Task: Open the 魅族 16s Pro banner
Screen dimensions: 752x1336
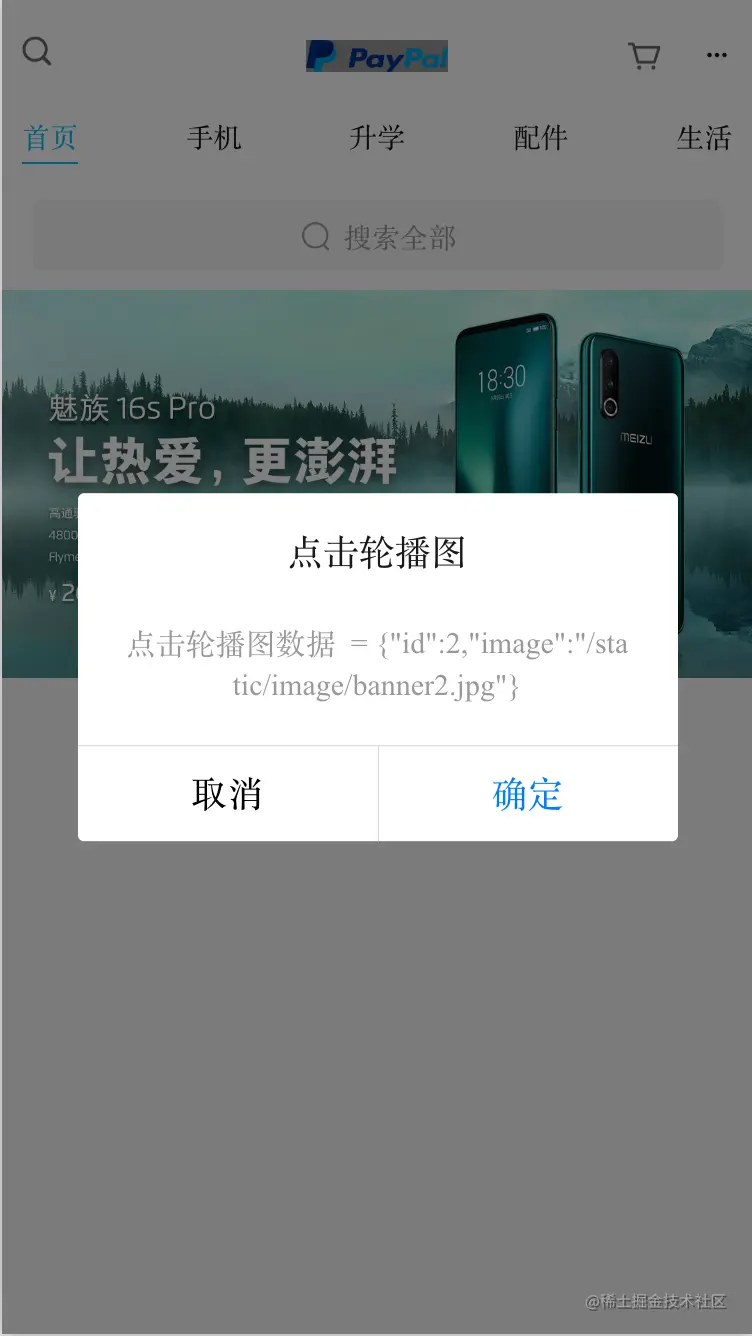Action: tap(376, 400)
